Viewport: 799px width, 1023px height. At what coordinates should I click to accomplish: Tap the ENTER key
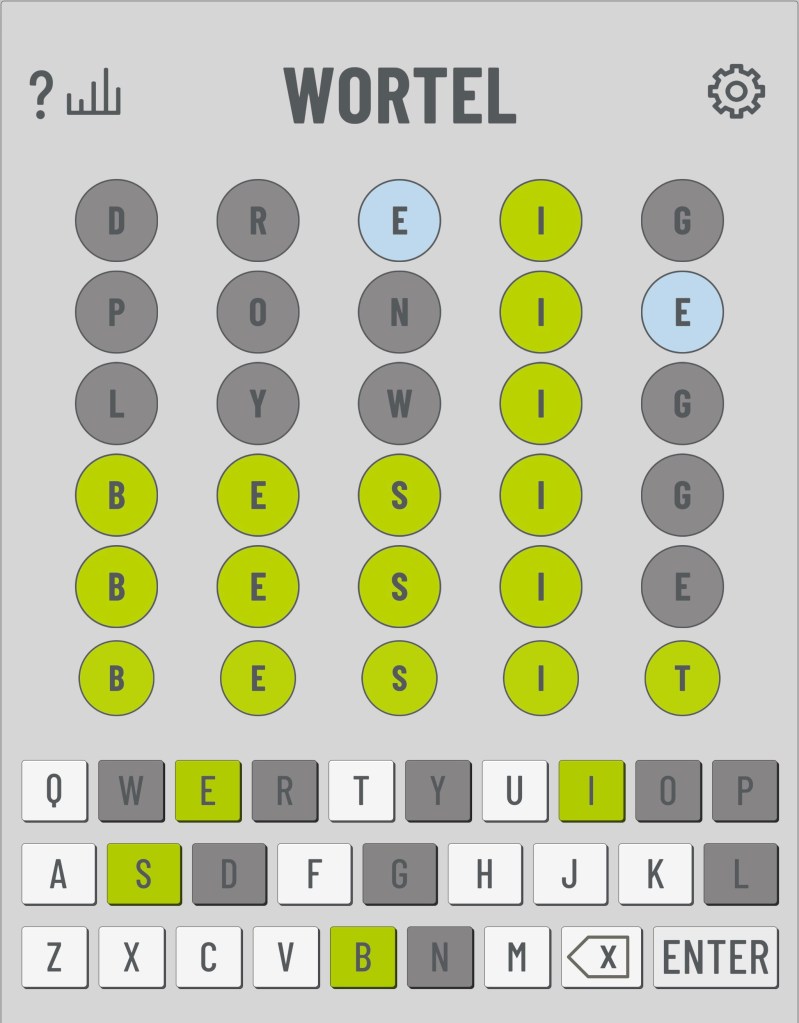coord(715,957)
